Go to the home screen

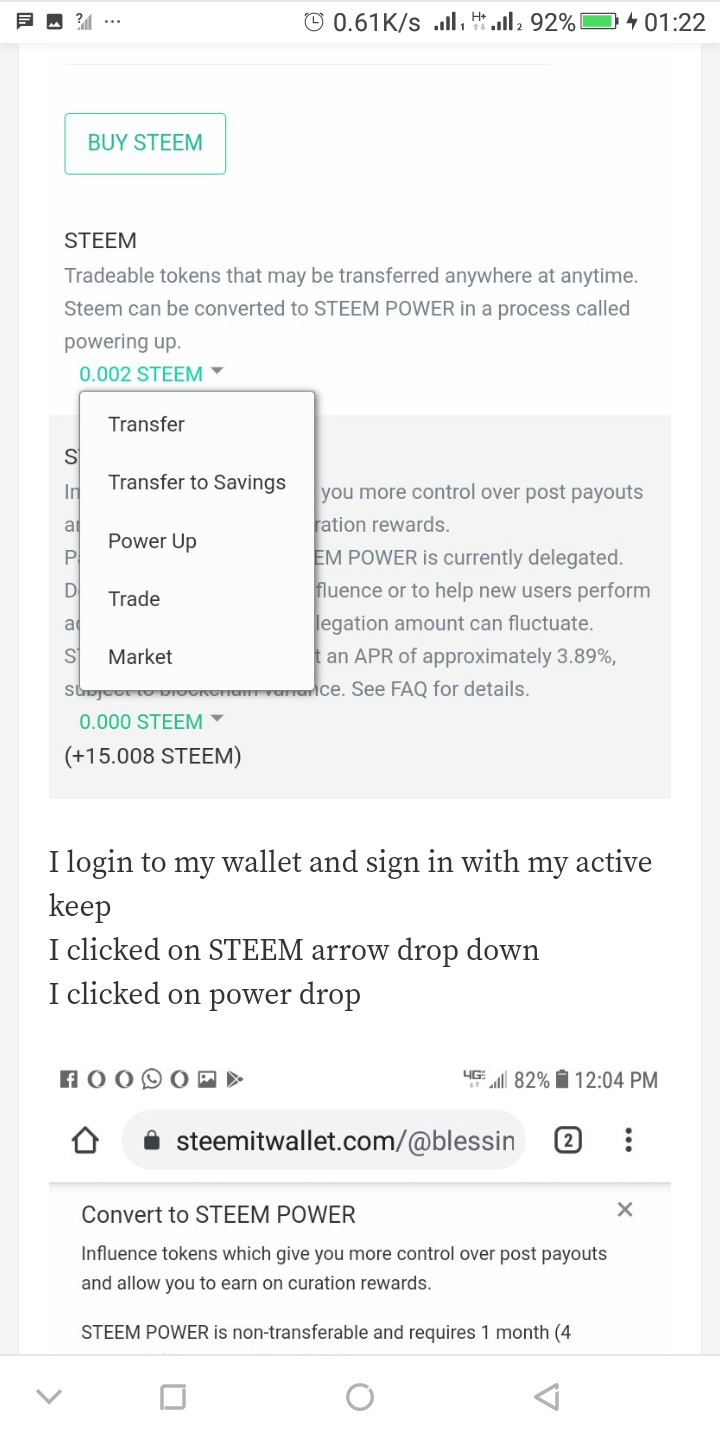click(360, 1397)
